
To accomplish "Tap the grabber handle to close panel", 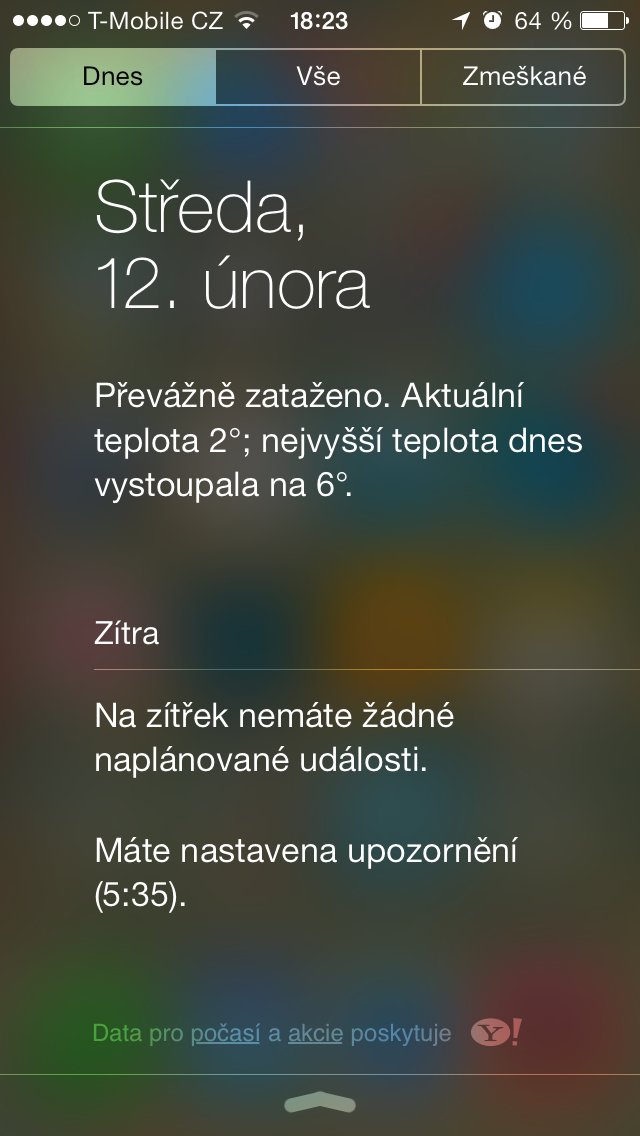I will 320,1103.
